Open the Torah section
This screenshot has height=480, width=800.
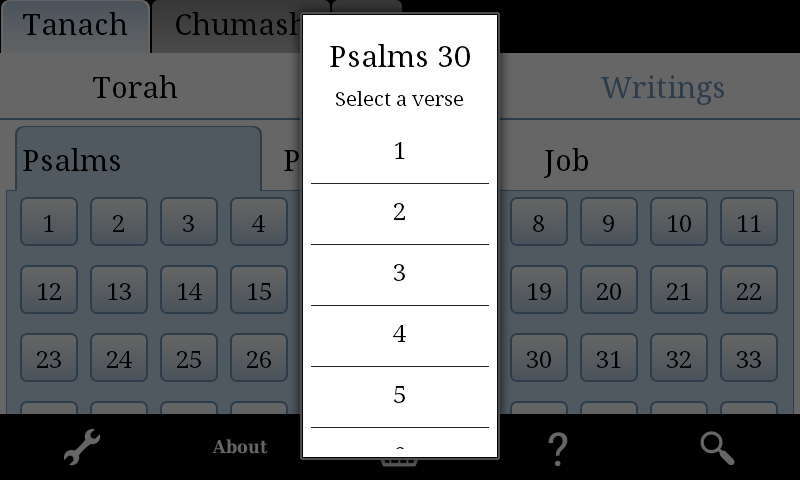pos(135,88)
